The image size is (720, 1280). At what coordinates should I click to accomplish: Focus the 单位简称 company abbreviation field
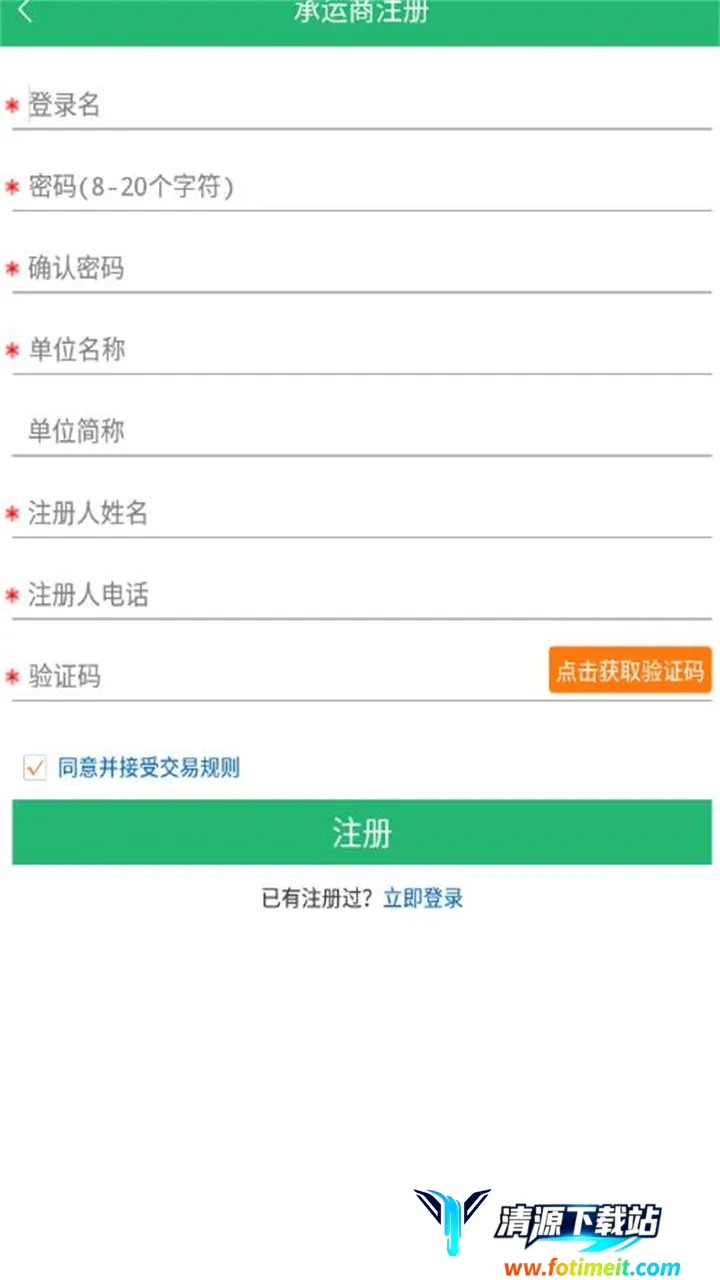click(x=360, y=432)
